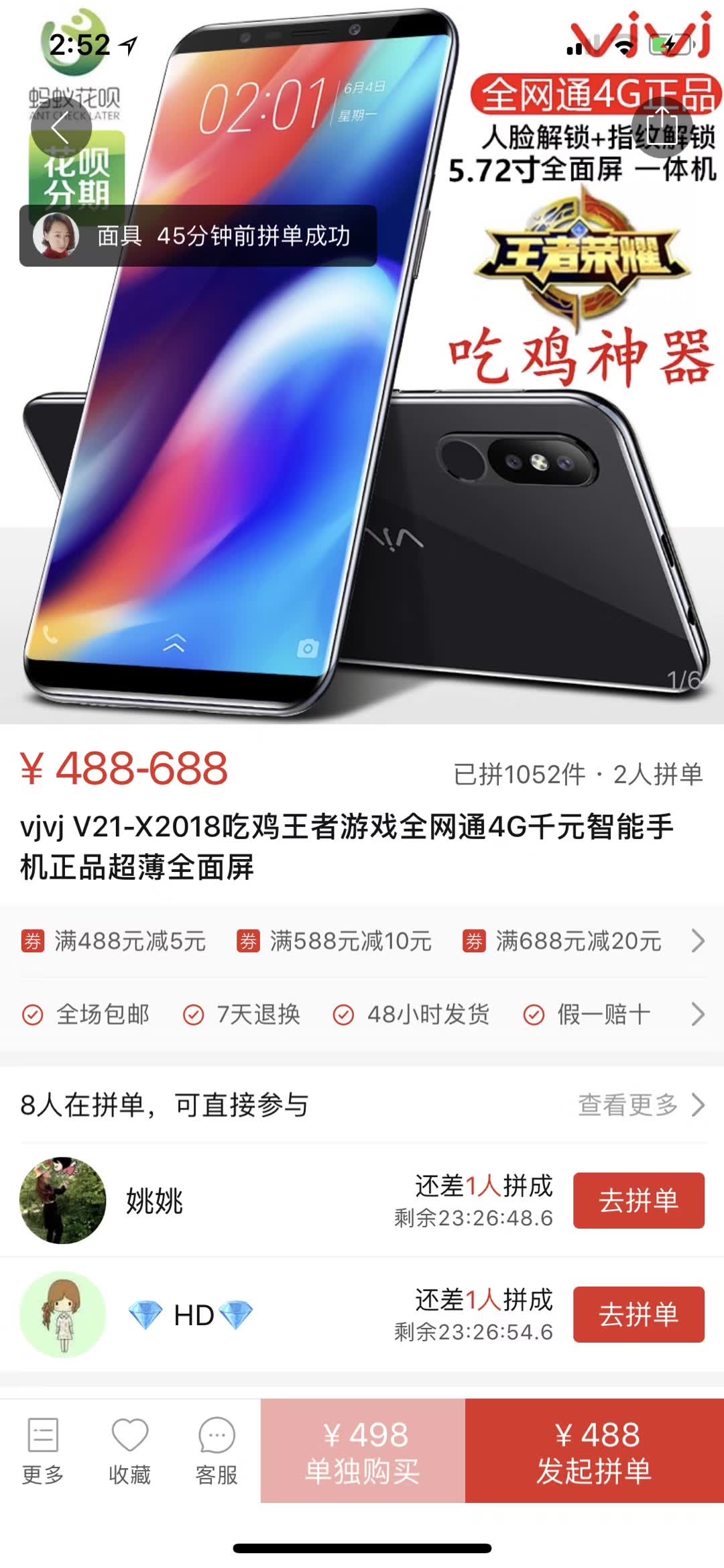Join 姚姚's group order
This screenshot has height=1568, width=724.
638,1200
